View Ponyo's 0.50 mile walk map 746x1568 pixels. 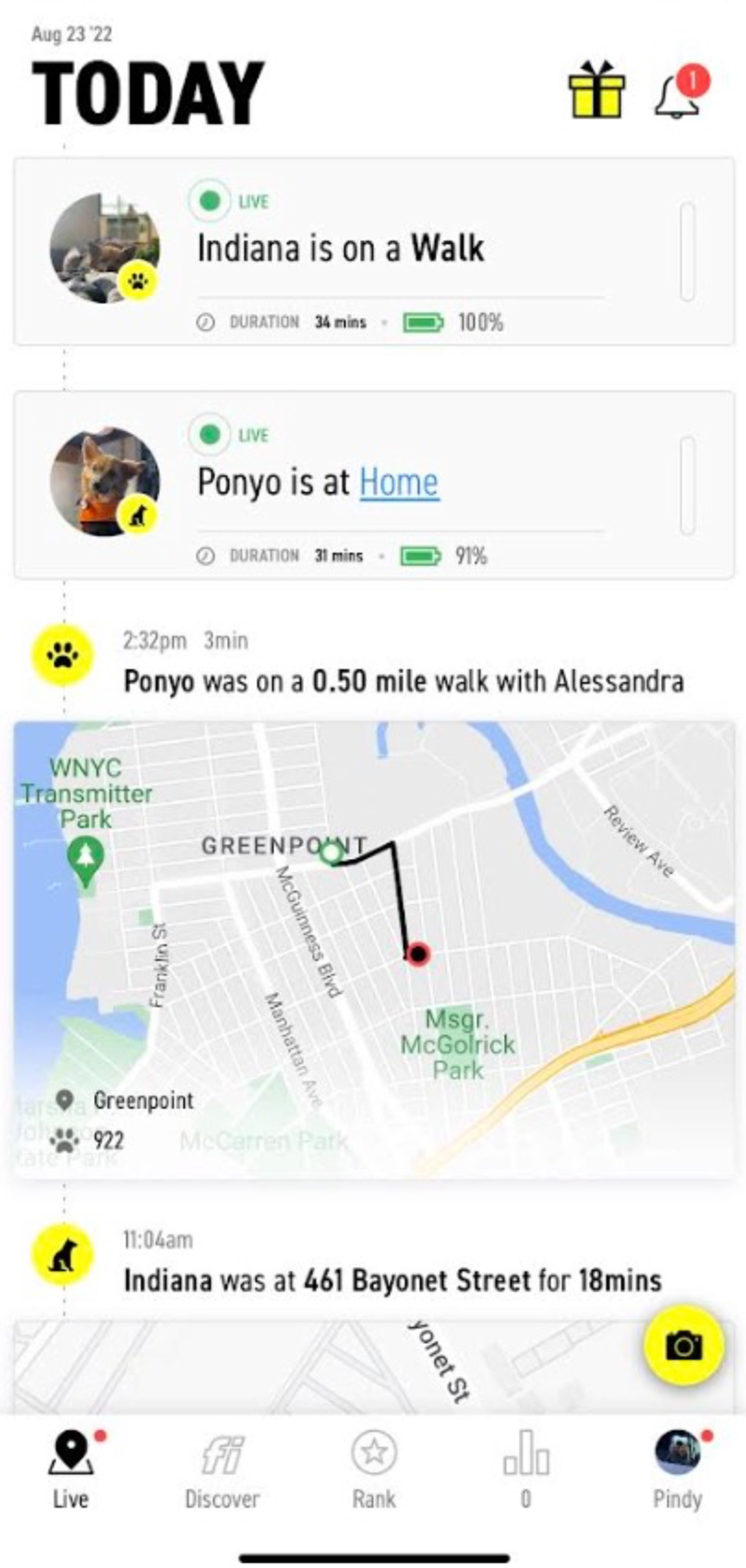(x=373, y=949)
